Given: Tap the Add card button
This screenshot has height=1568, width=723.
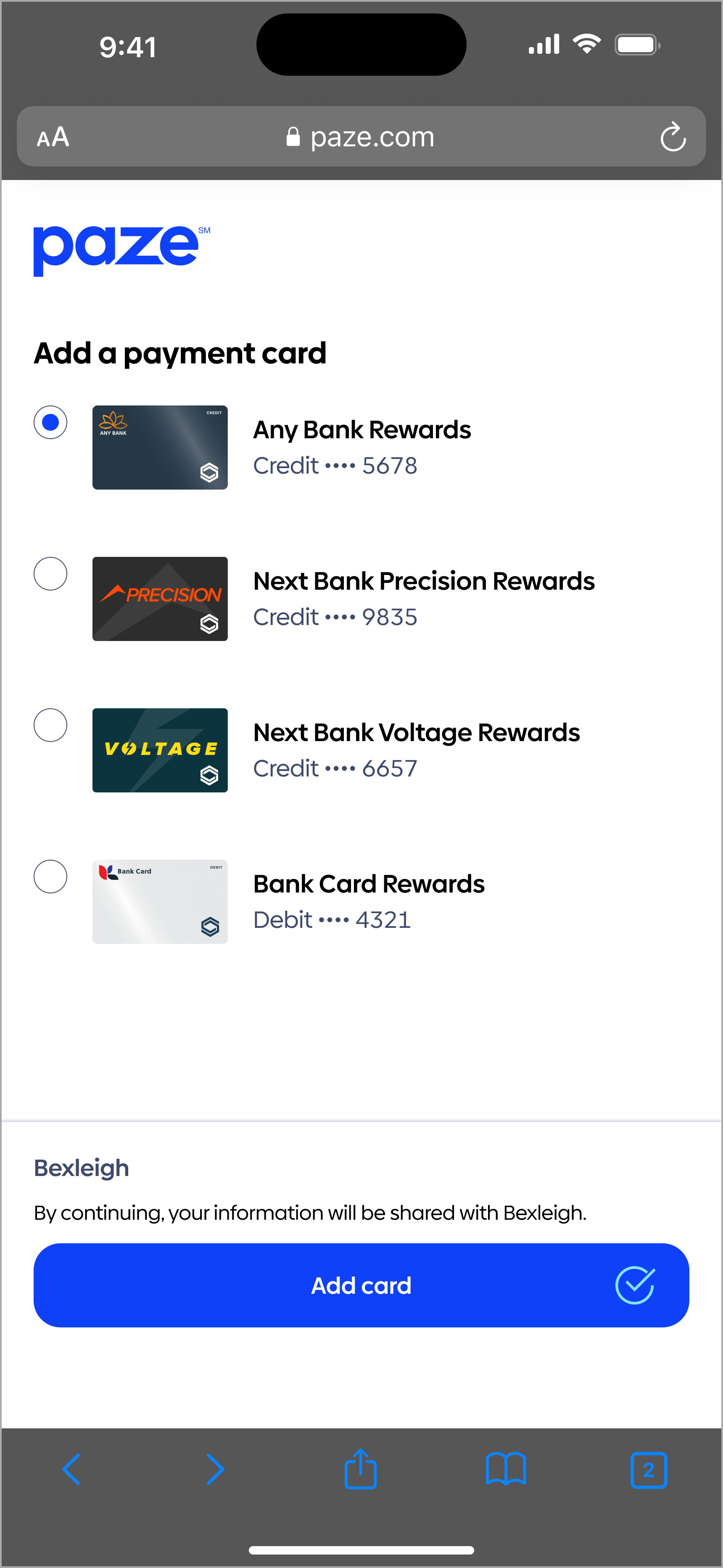Looking at the screenshot, I should [x=361, y=1285].
